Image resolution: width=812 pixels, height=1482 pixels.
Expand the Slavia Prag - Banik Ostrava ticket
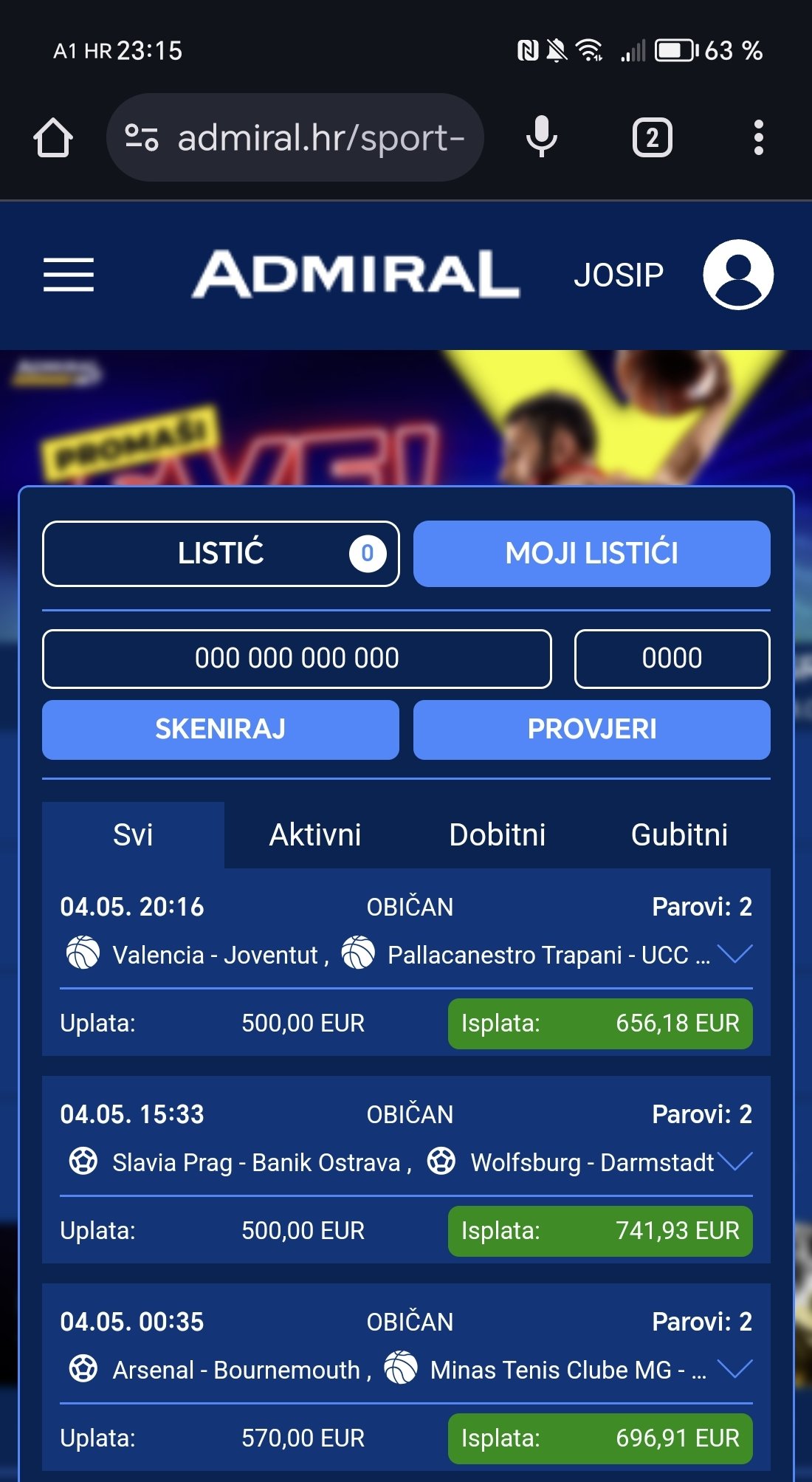click(734, 1162)
